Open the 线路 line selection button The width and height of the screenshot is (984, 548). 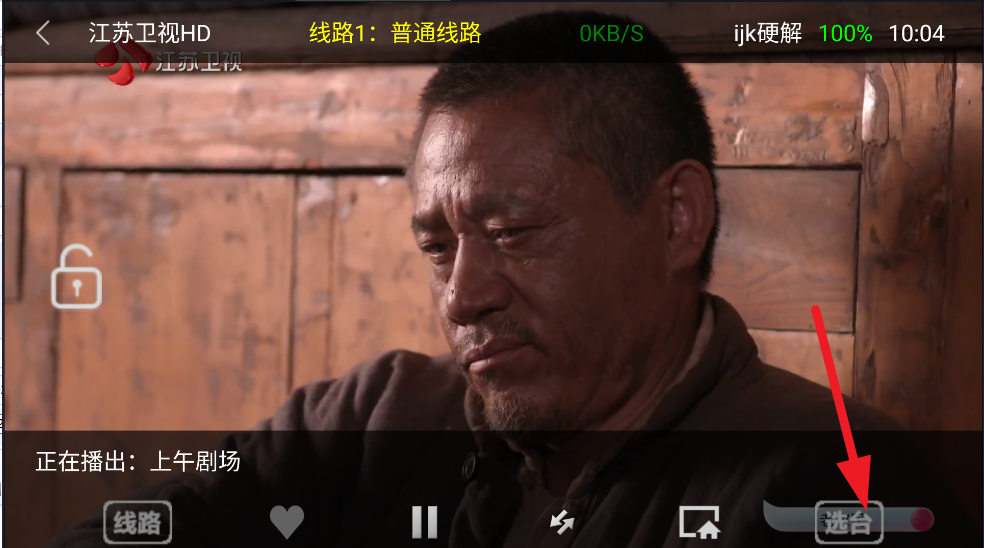137,522
